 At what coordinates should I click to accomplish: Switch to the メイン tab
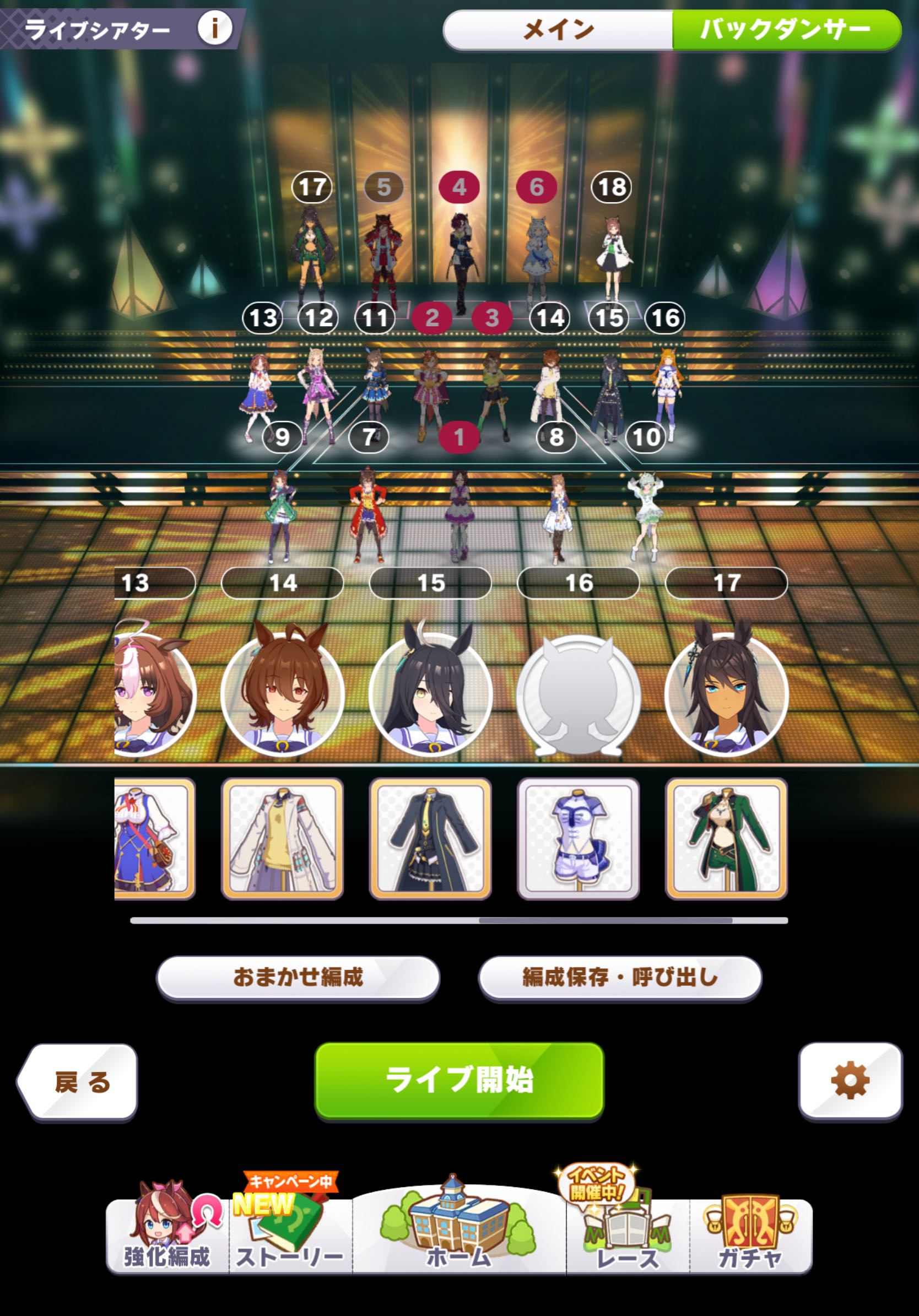coord(558,29)
